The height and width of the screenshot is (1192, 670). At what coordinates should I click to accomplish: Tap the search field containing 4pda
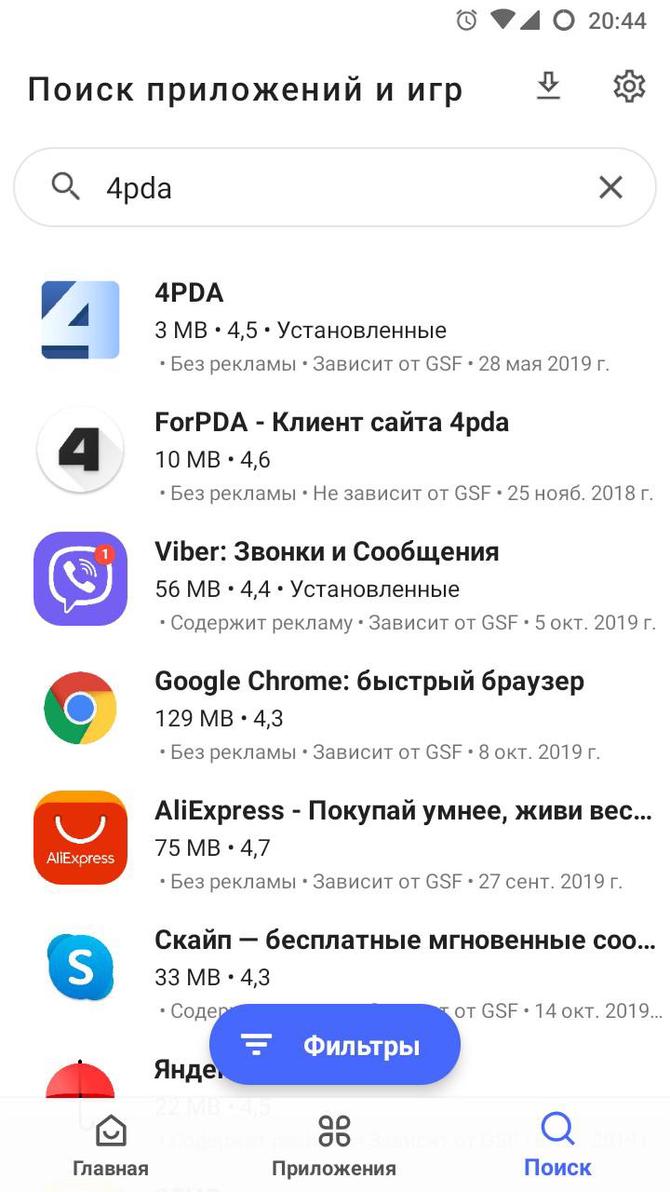(x=330, y=187)
